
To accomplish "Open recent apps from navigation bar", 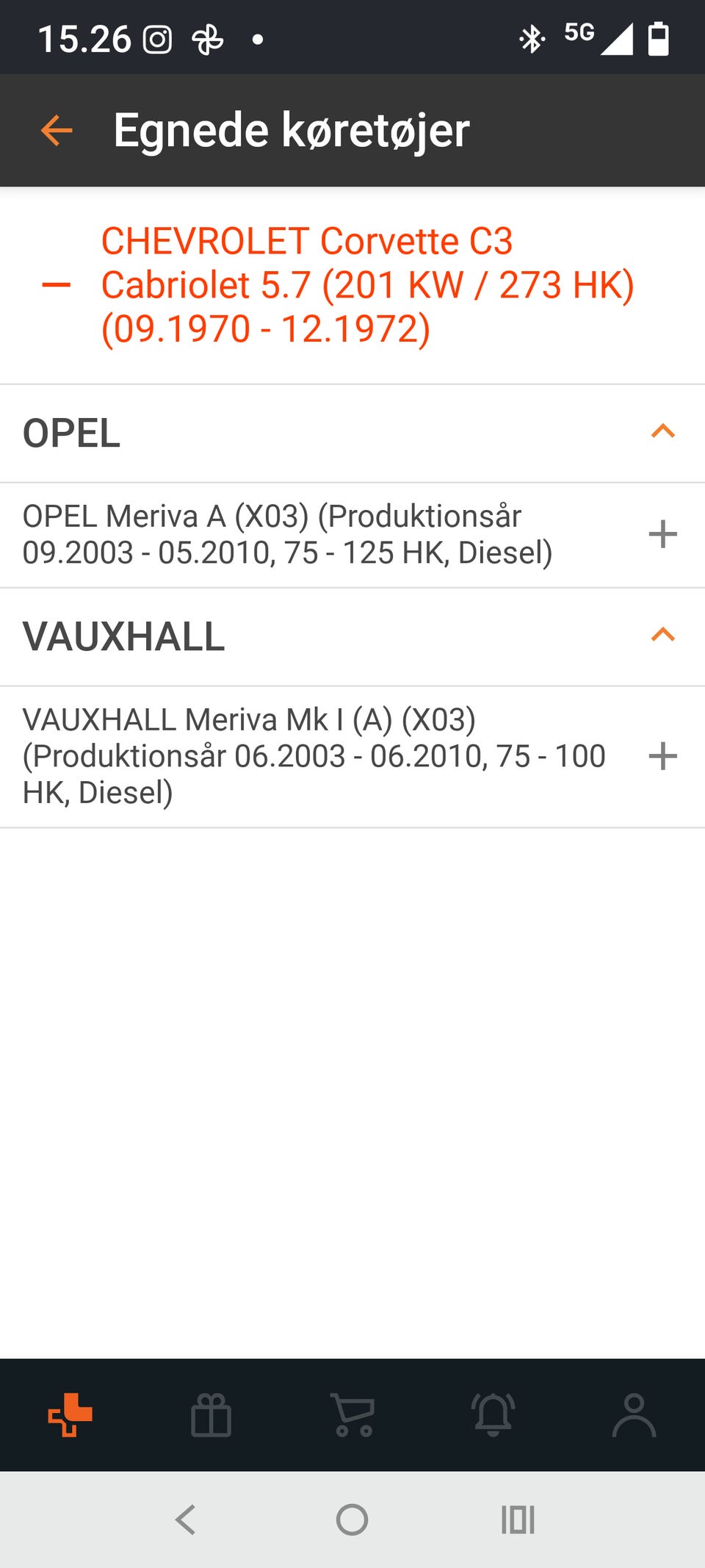I will [x=518, y=1520].
